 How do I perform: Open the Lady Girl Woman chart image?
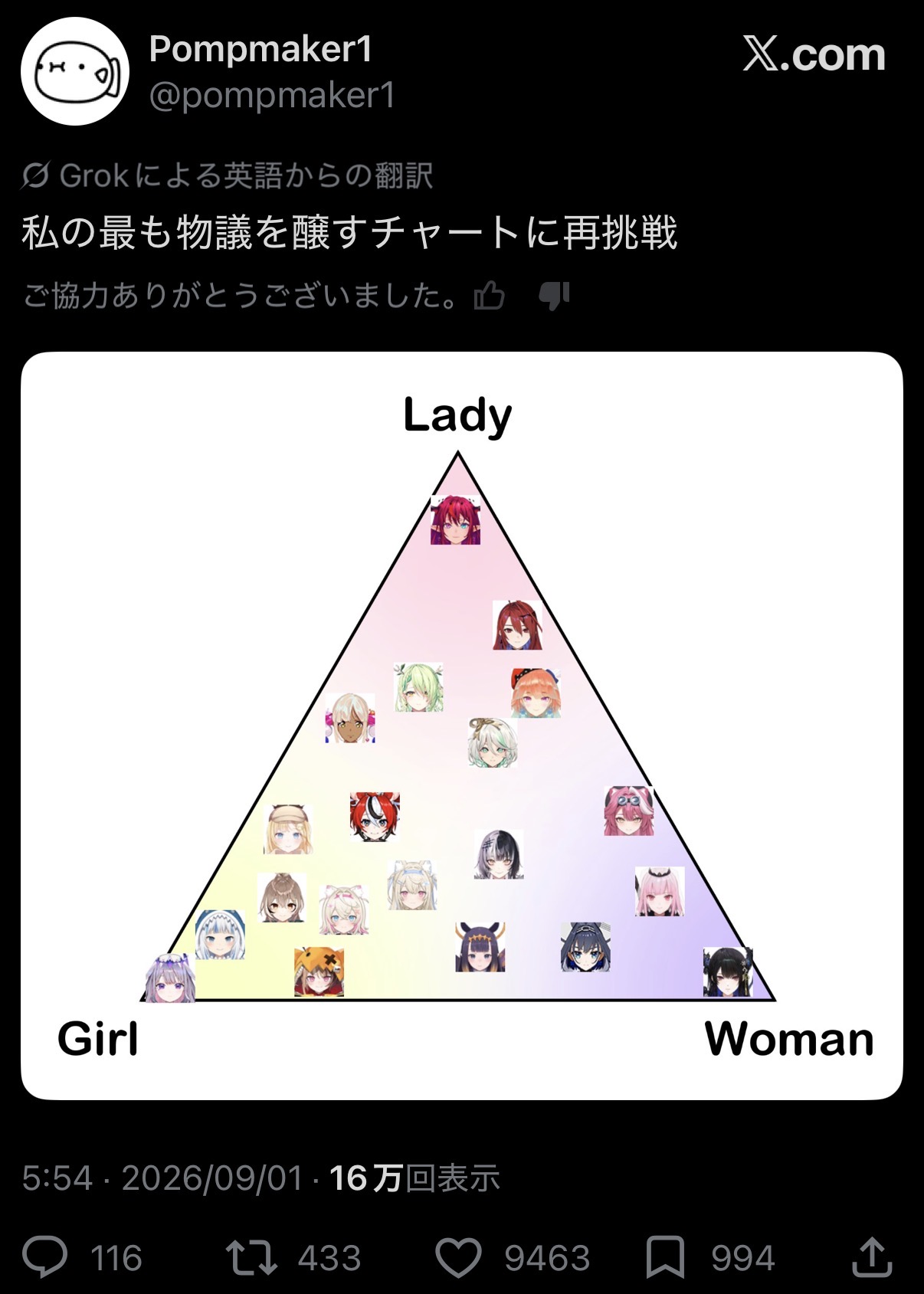coord(462,726)
